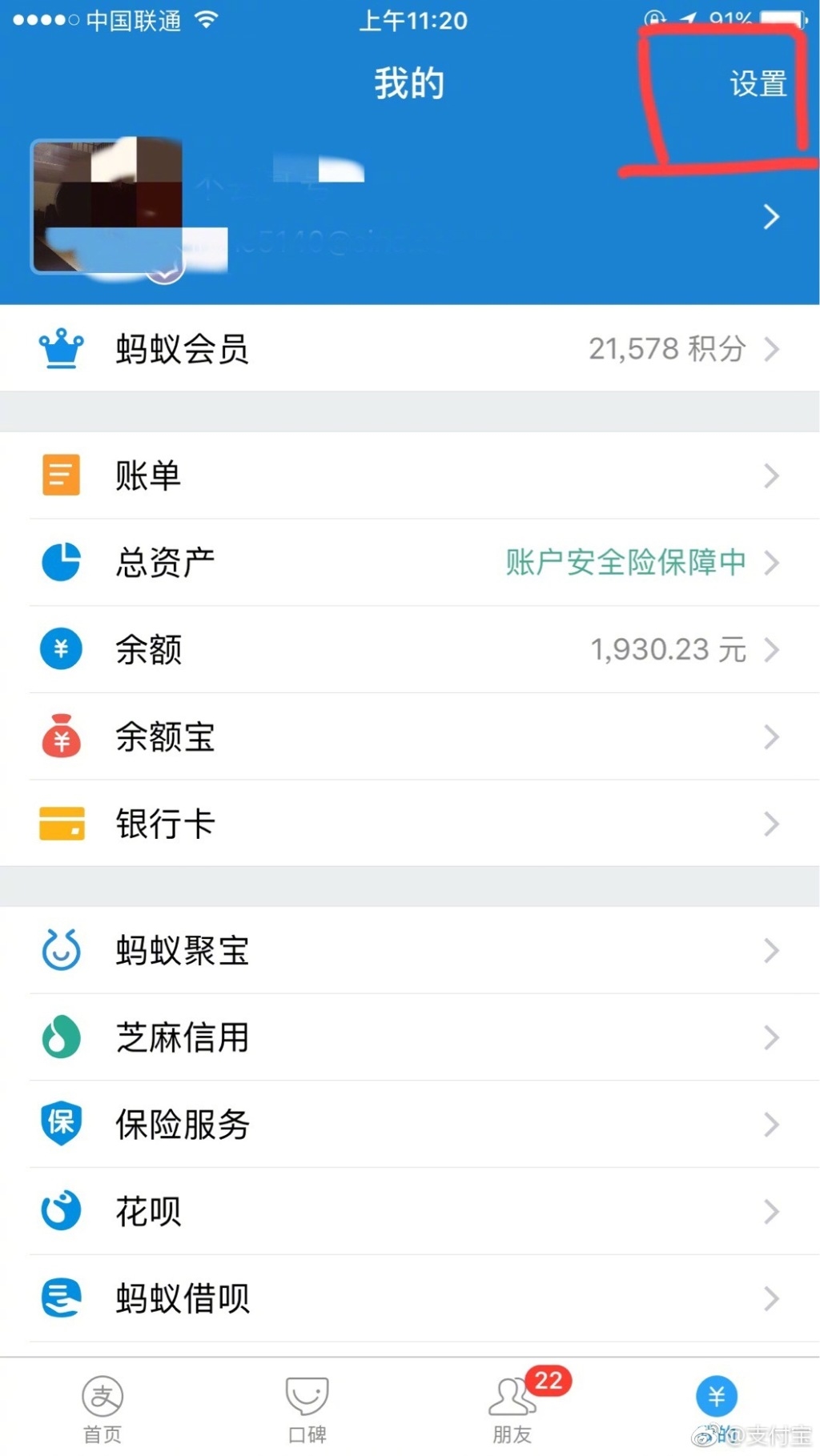Open 设置 settings in the top bar
Screen dimensions: 820x1456
757,84
